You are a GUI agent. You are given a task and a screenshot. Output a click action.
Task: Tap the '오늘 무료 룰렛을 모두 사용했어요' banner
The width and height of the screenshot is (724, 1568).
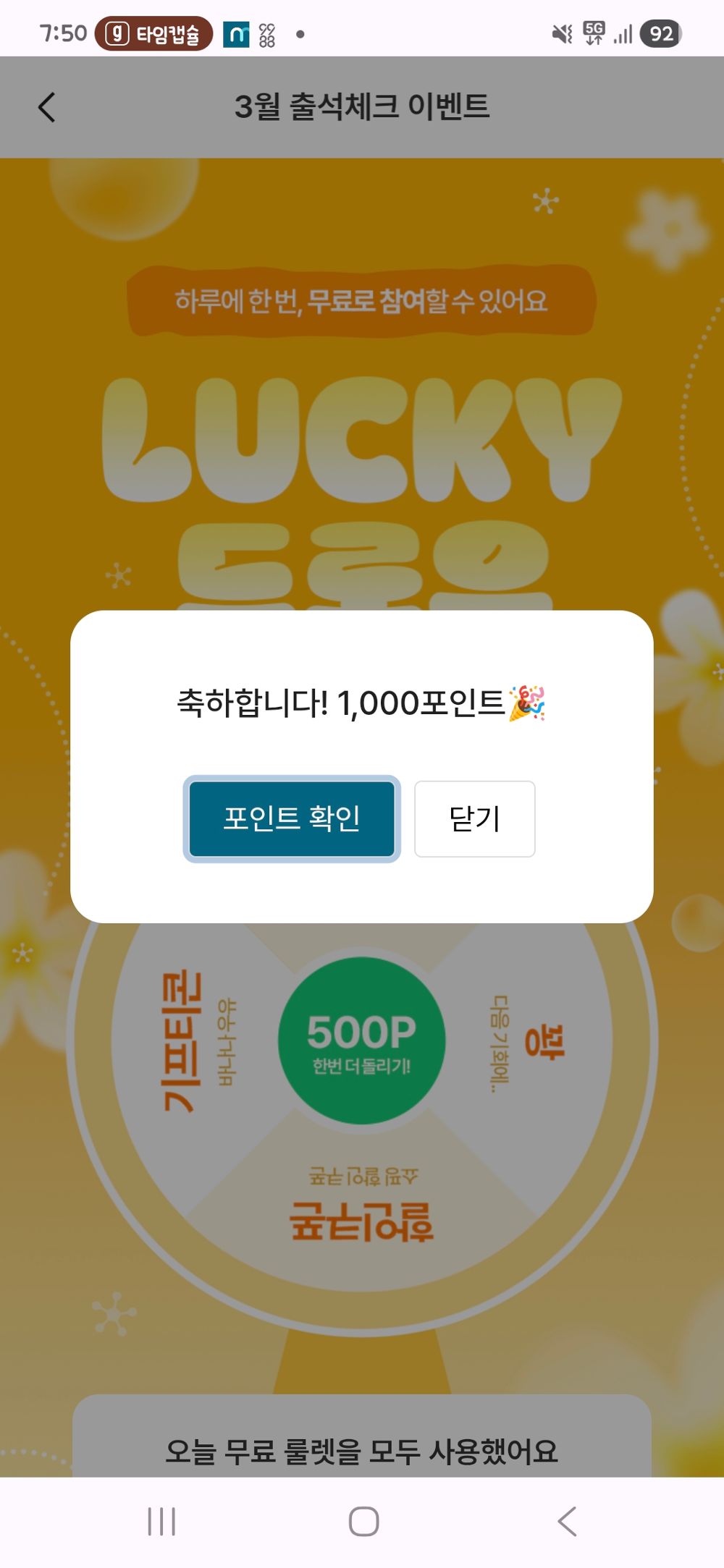click(362, 1447)
